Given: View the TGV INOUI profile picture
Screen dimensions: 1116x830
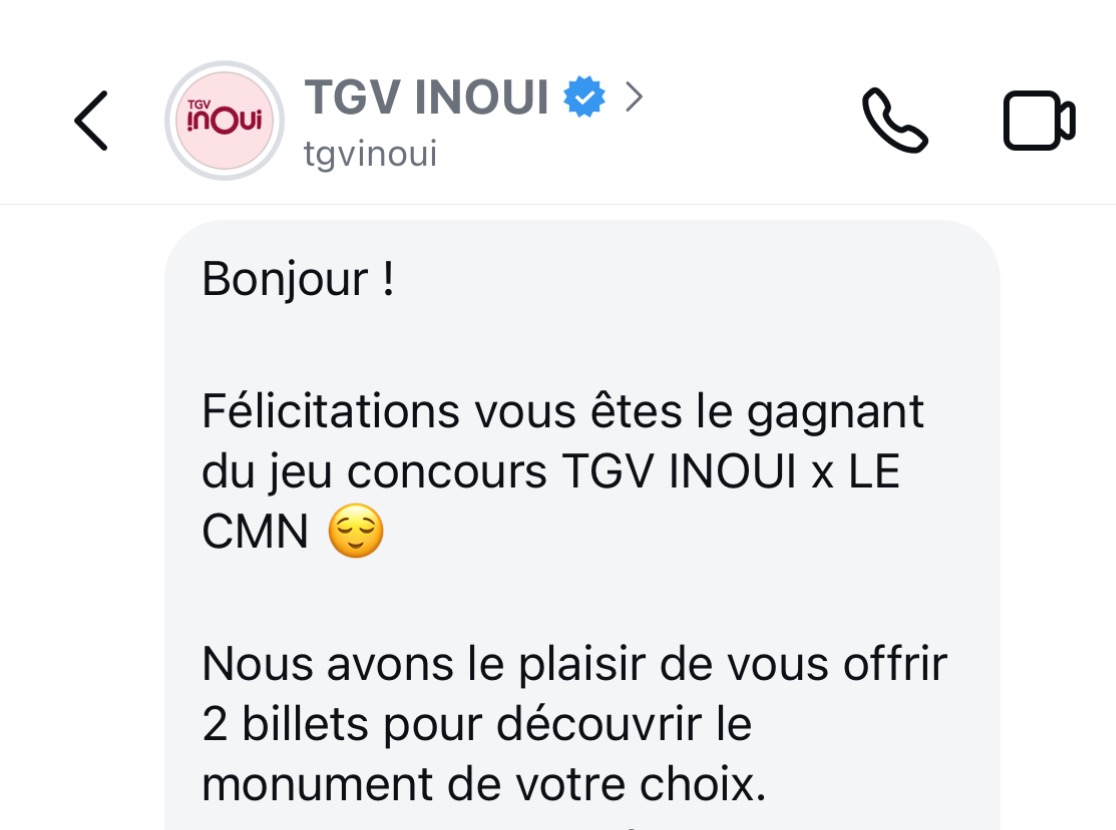Looking at the screenshot, I should pos(225,121).
